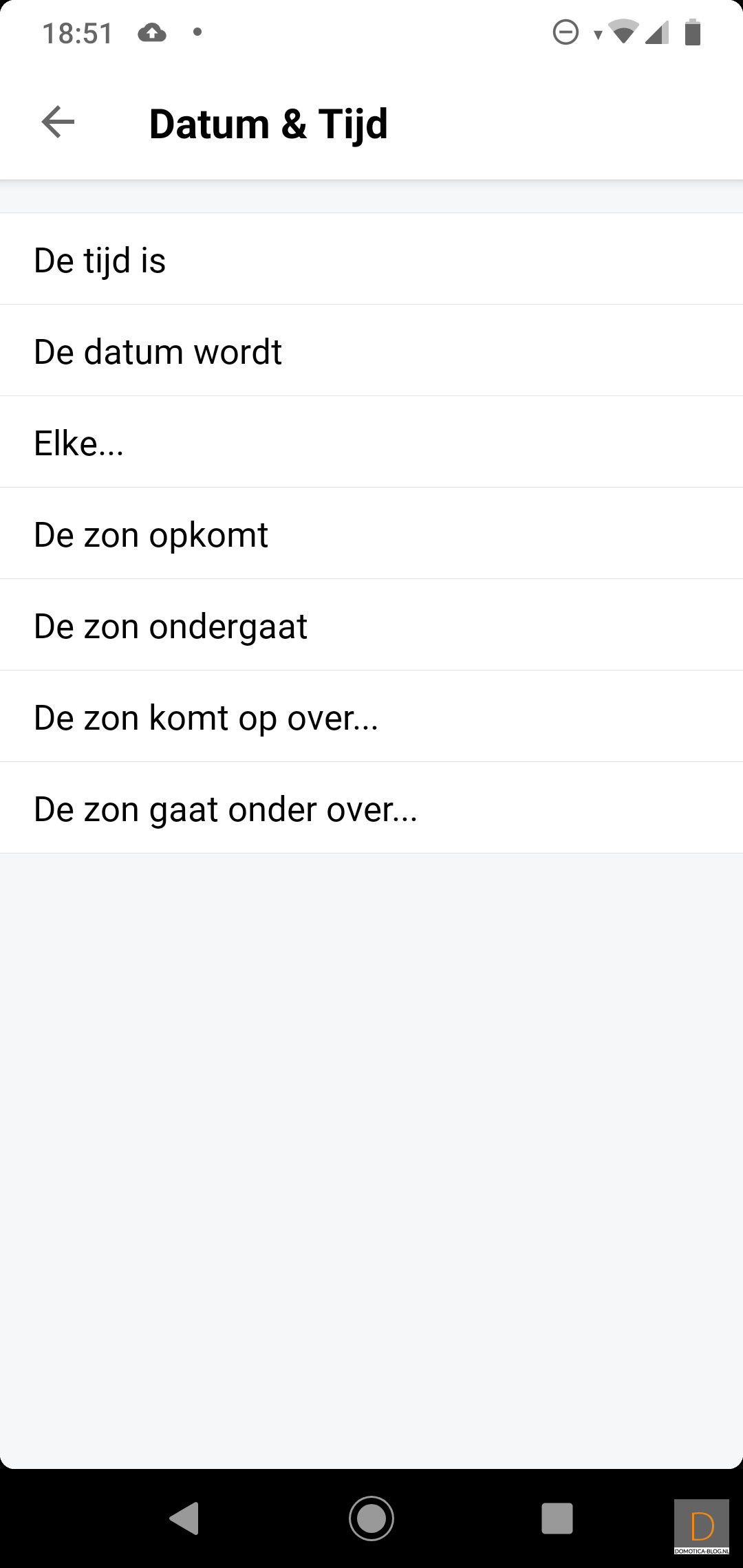Open 'De zon komt op over...'

tap(371, 717)
